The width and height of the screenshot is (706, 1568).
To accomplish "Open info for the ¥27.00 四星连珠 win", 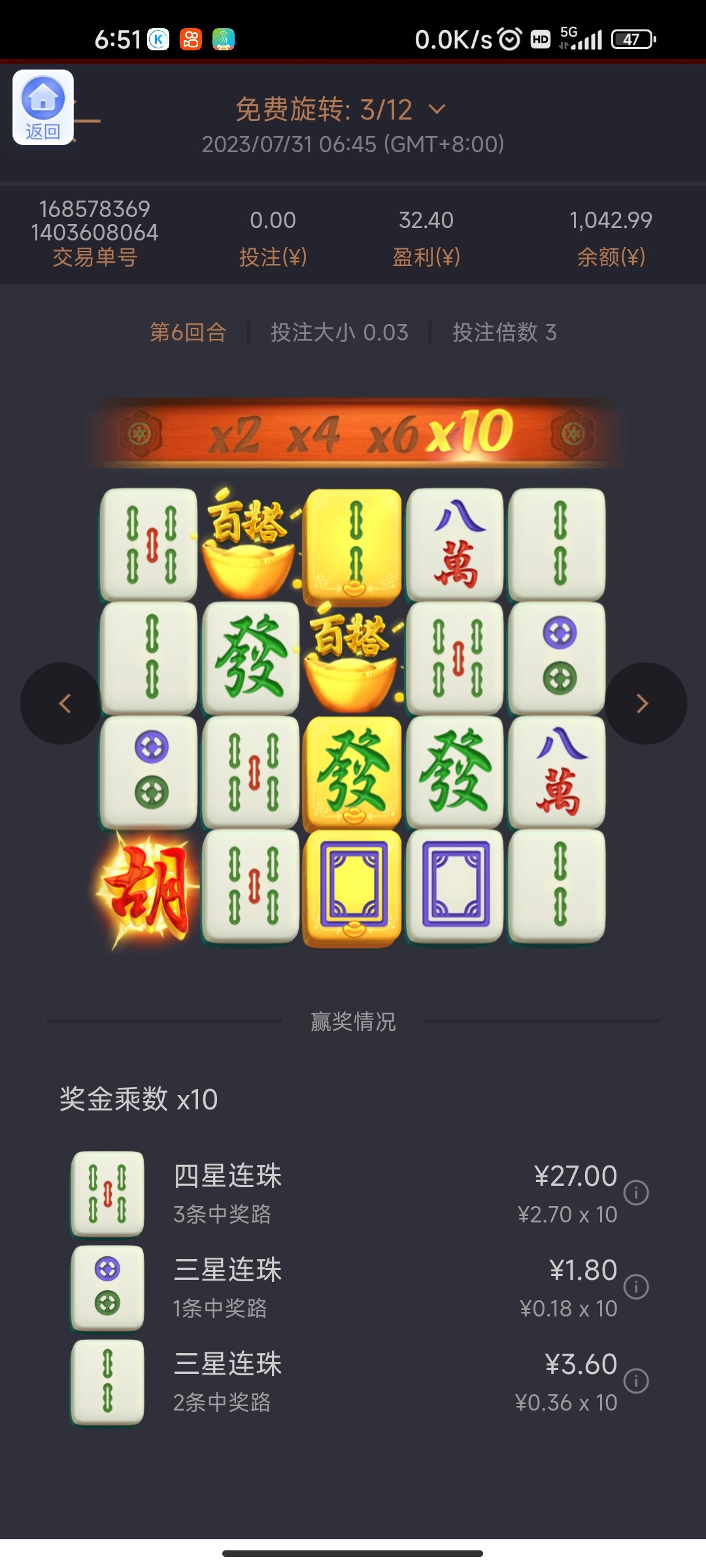I will (x=636, y=1192).
